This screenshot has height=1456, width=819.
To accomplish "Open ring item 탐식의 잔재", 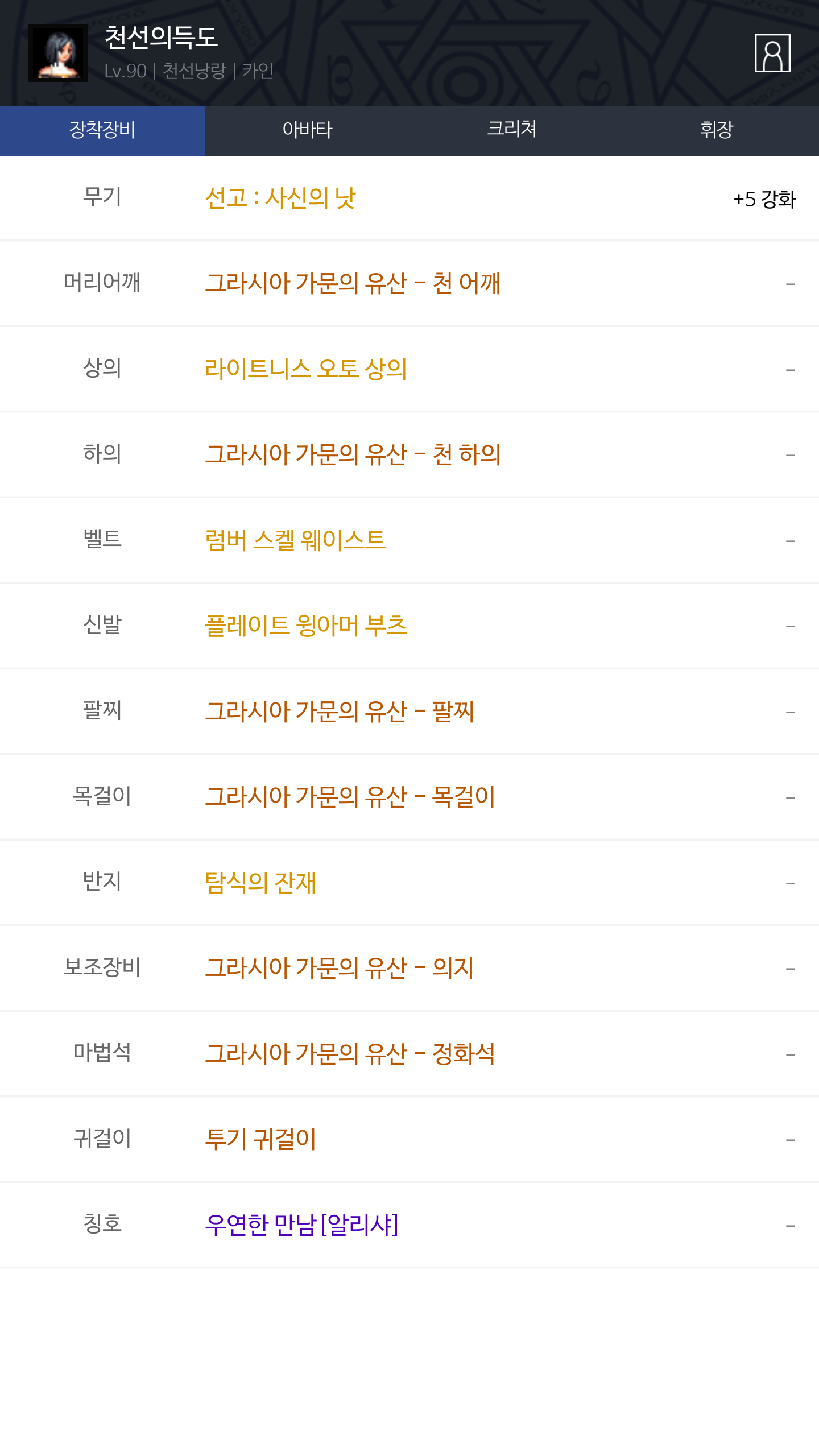I will pos(260,883).
